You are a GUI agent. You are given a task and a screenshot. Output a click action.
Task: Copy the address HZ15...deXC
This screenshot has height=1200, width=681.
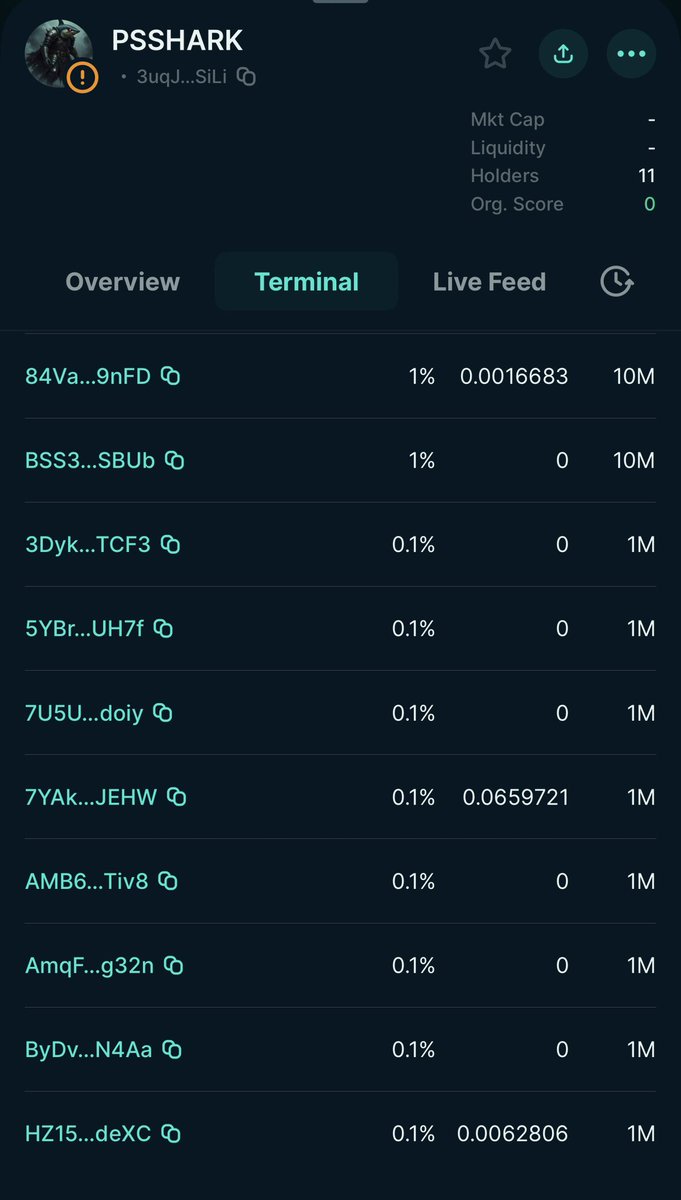(x=170, y=1134)
